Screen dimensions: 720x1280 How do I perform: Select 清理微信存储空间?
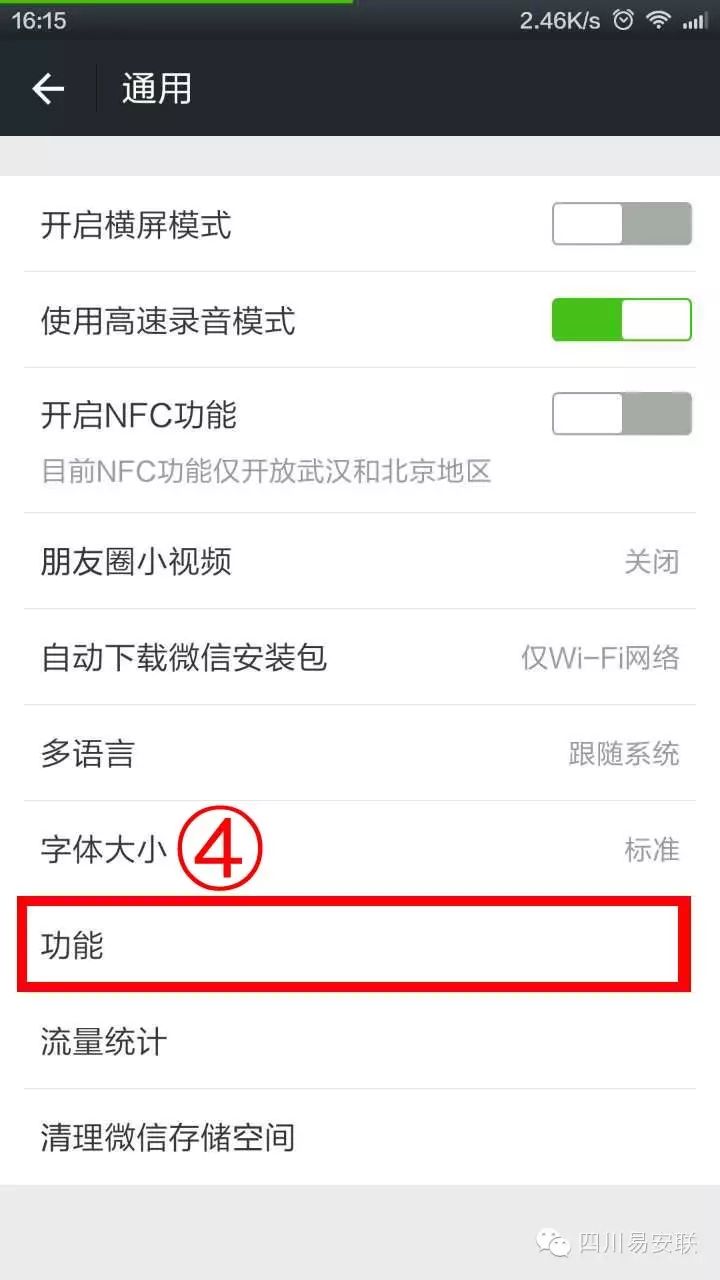coord(360,1137)
